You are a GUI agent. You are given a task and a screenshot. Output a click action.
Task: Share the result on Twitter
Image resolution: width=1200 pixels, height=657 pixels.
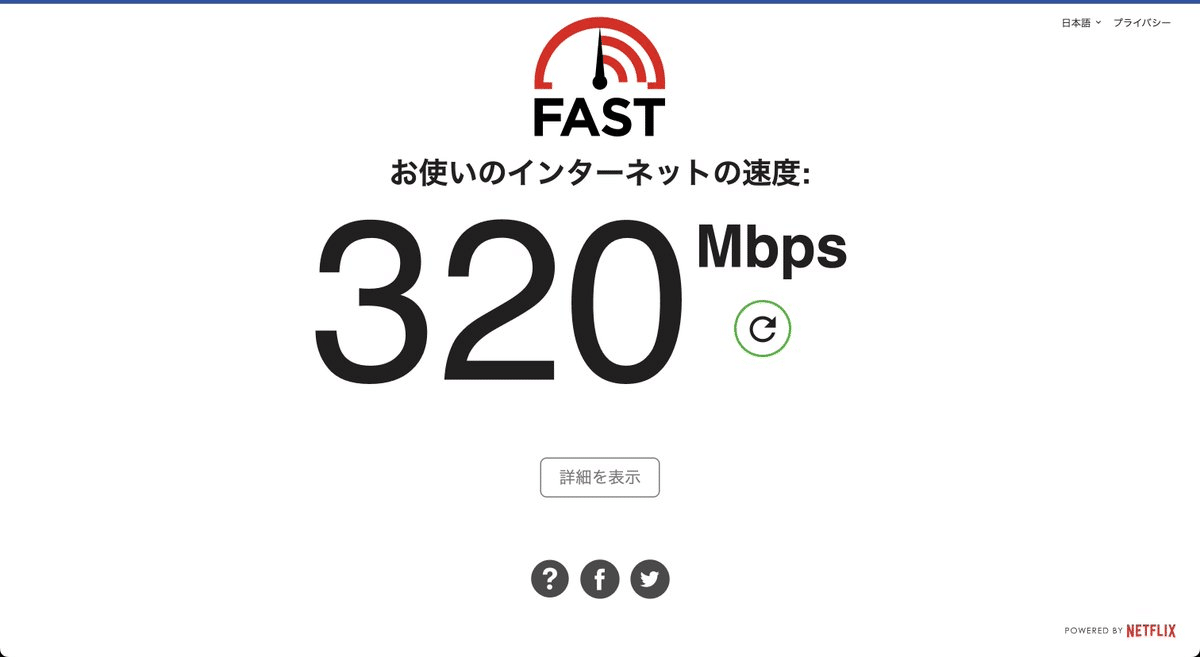(650, 578)
